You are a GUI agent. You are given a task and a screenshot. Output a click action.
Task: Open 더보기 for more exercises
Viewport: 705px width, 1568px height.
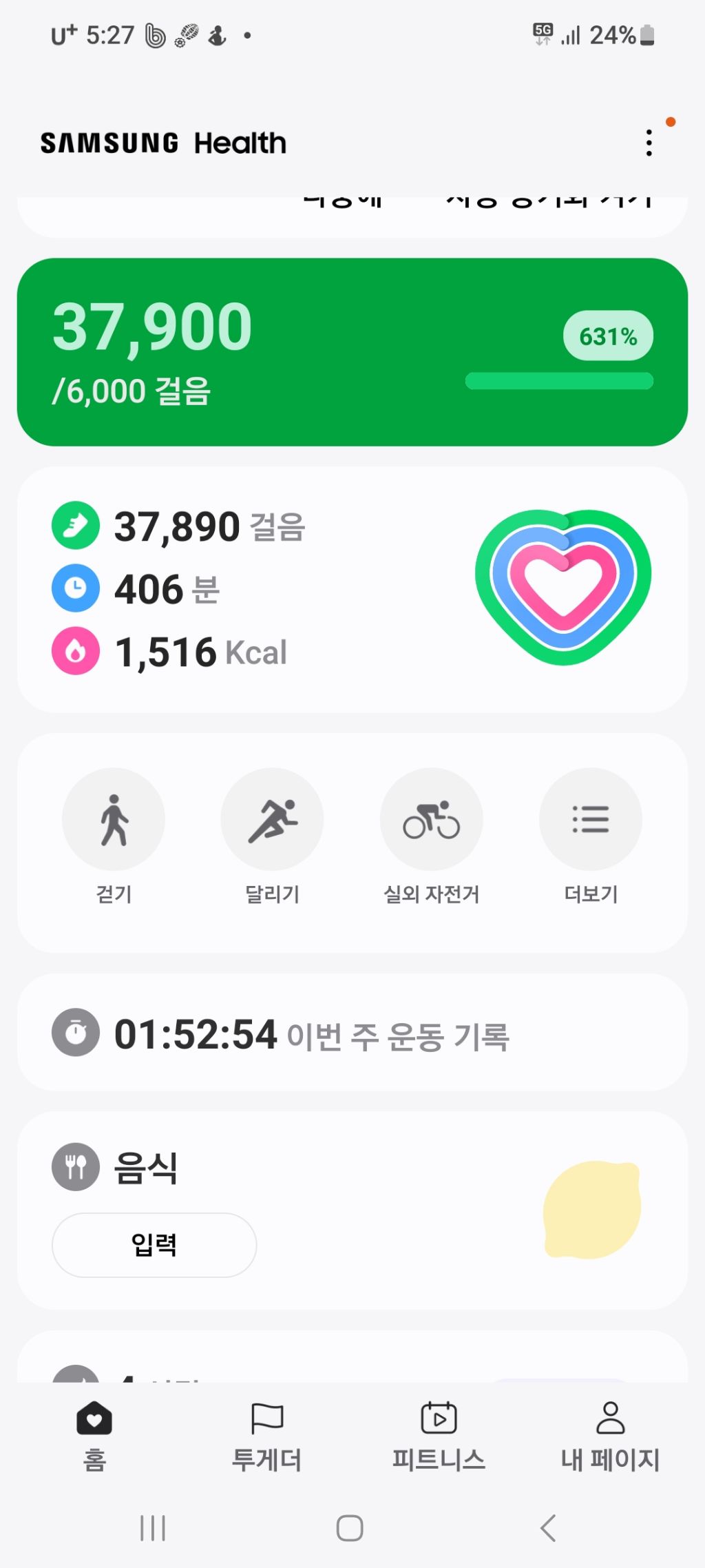[590, 820]
